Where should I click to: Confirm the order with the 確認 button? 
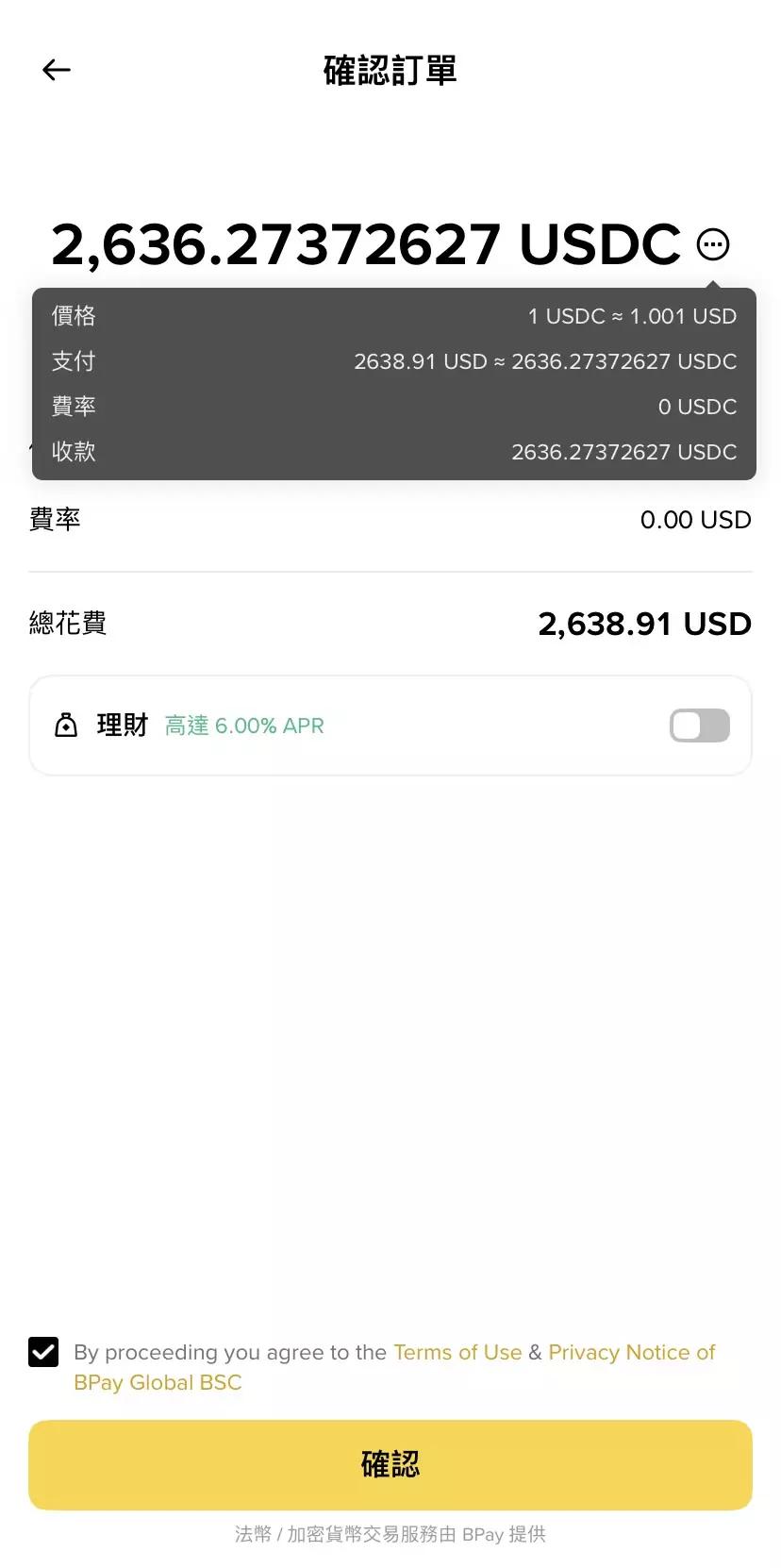(x=390, y=1464)
